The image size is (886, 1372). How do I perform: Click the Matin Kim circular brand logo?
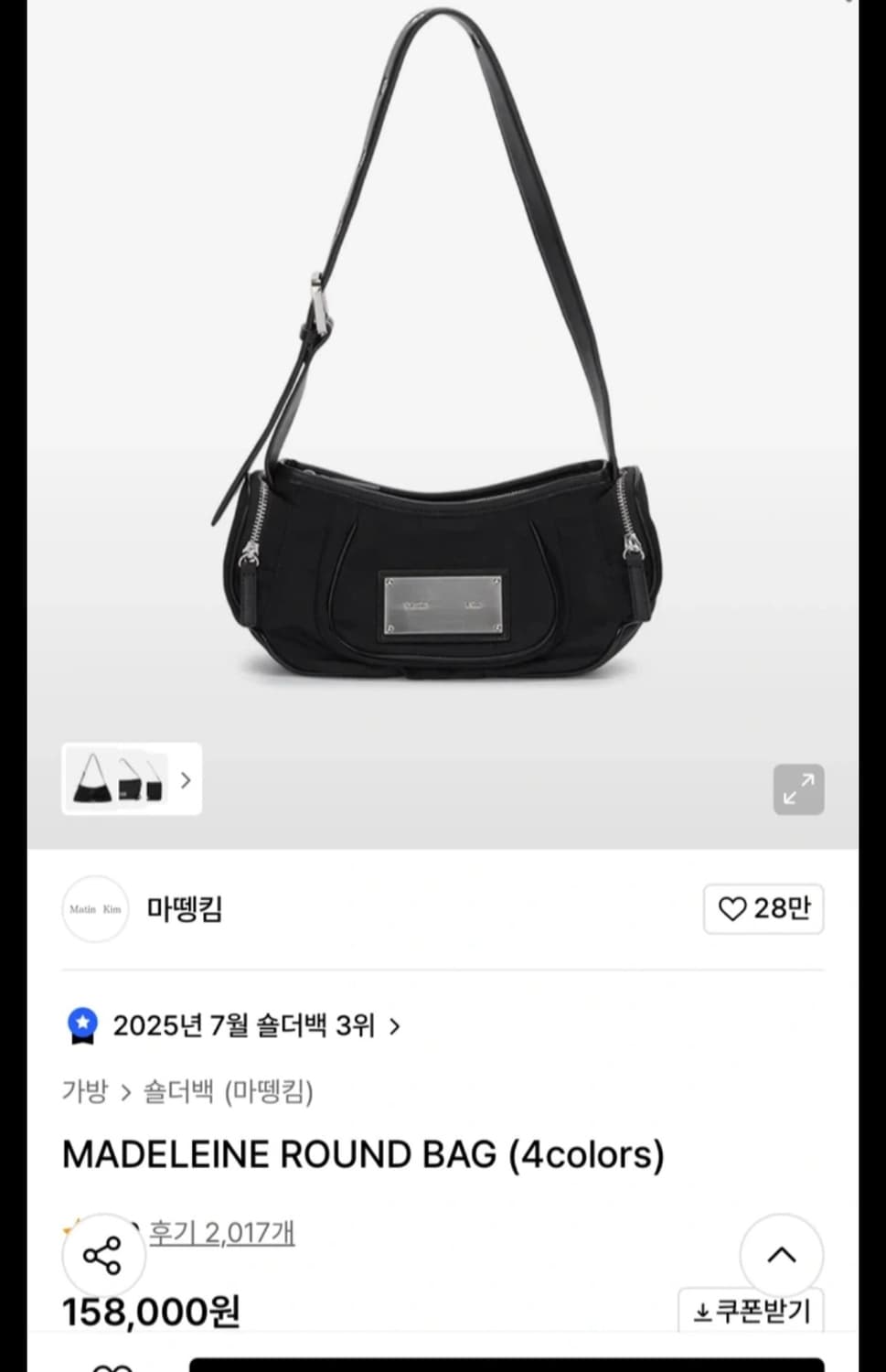95,909
